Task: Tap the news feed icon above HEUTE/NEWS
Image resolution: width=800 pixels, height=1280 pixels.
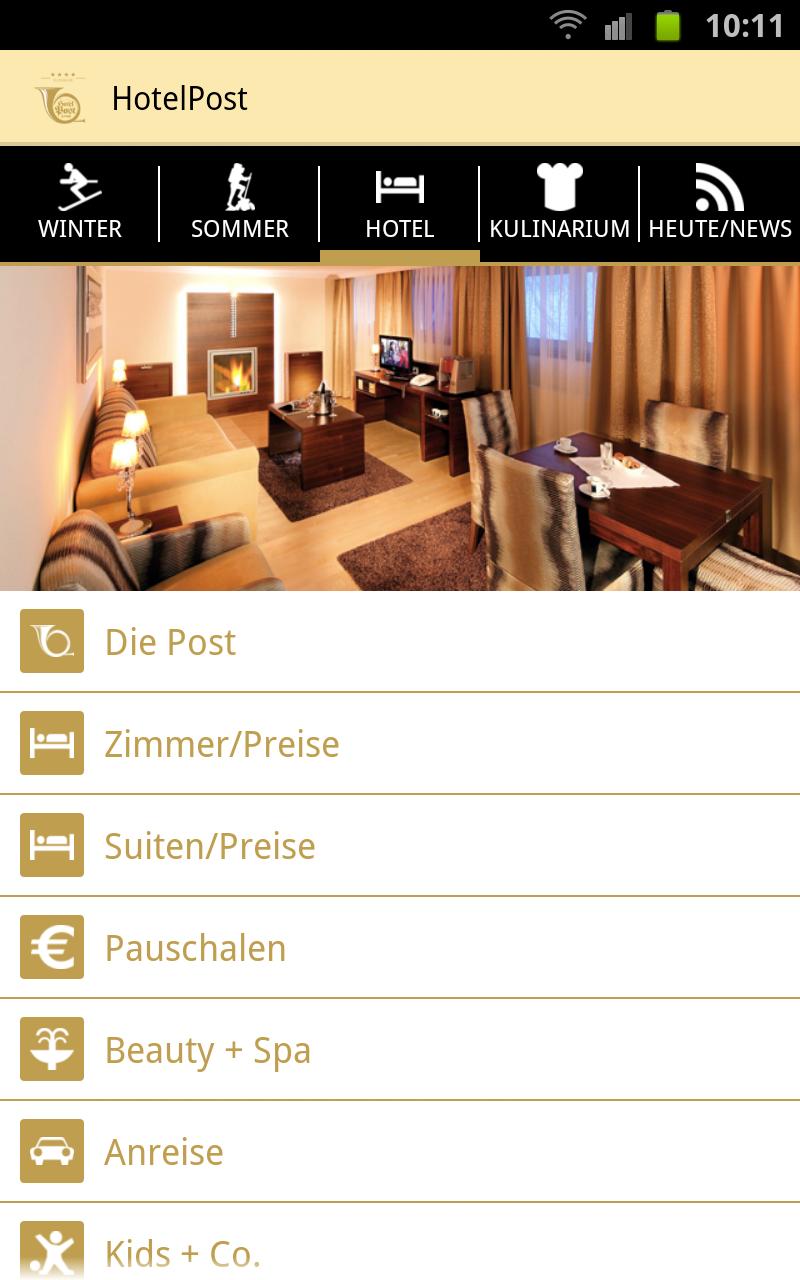Action: click(719, 186)
